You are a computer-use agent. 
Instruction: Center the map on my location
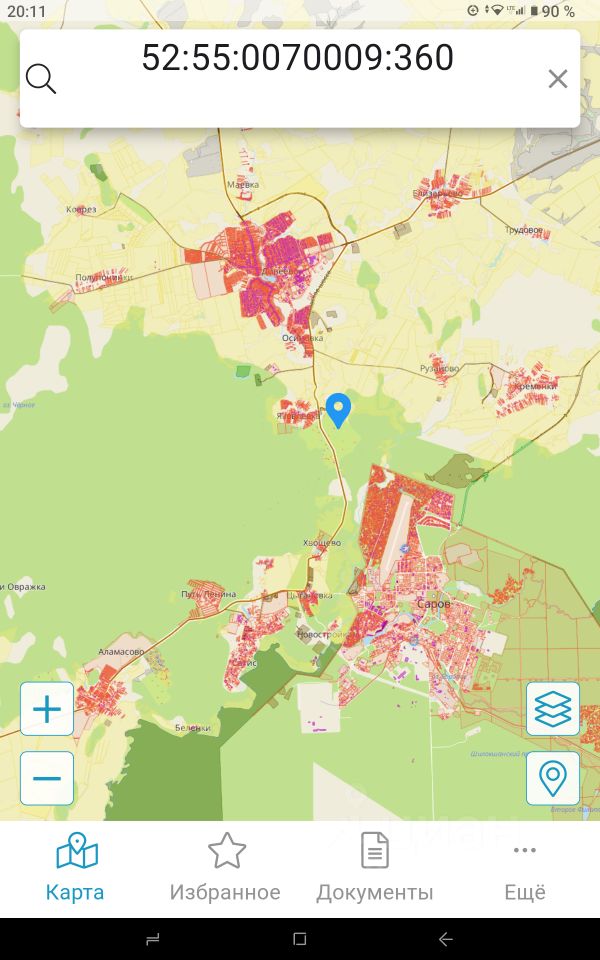(x=553, y=778)
